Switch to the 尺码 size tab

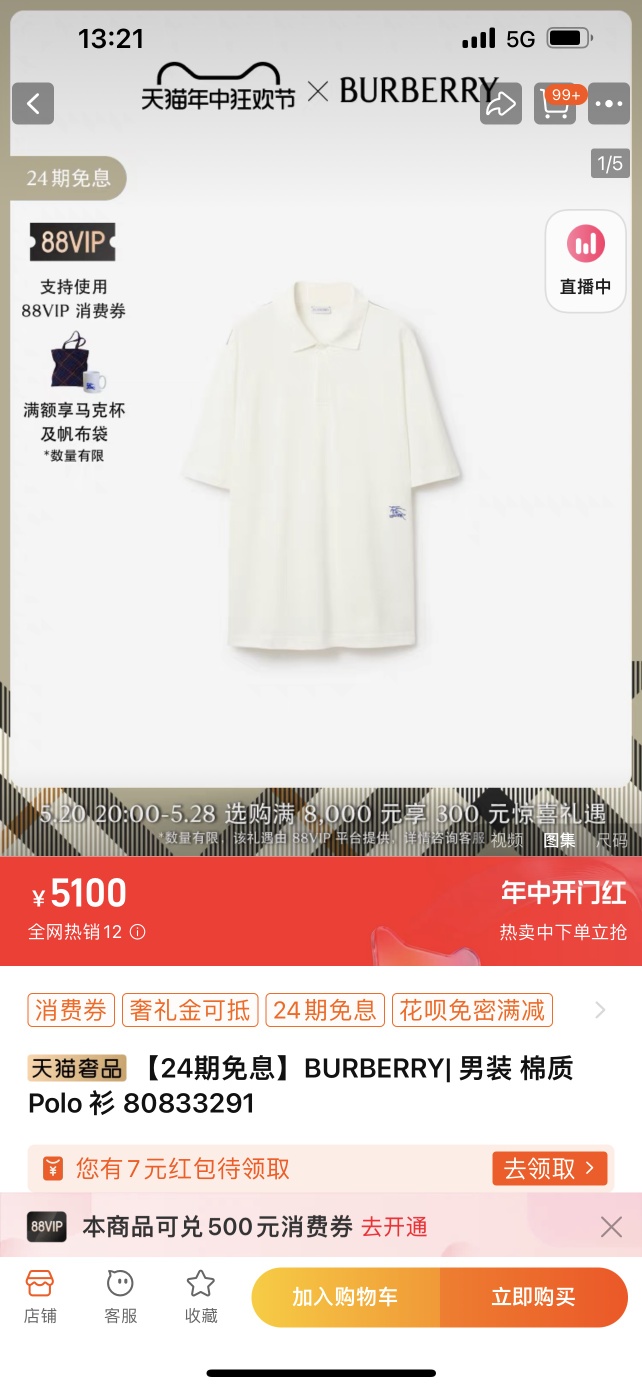tap(612, 840)
